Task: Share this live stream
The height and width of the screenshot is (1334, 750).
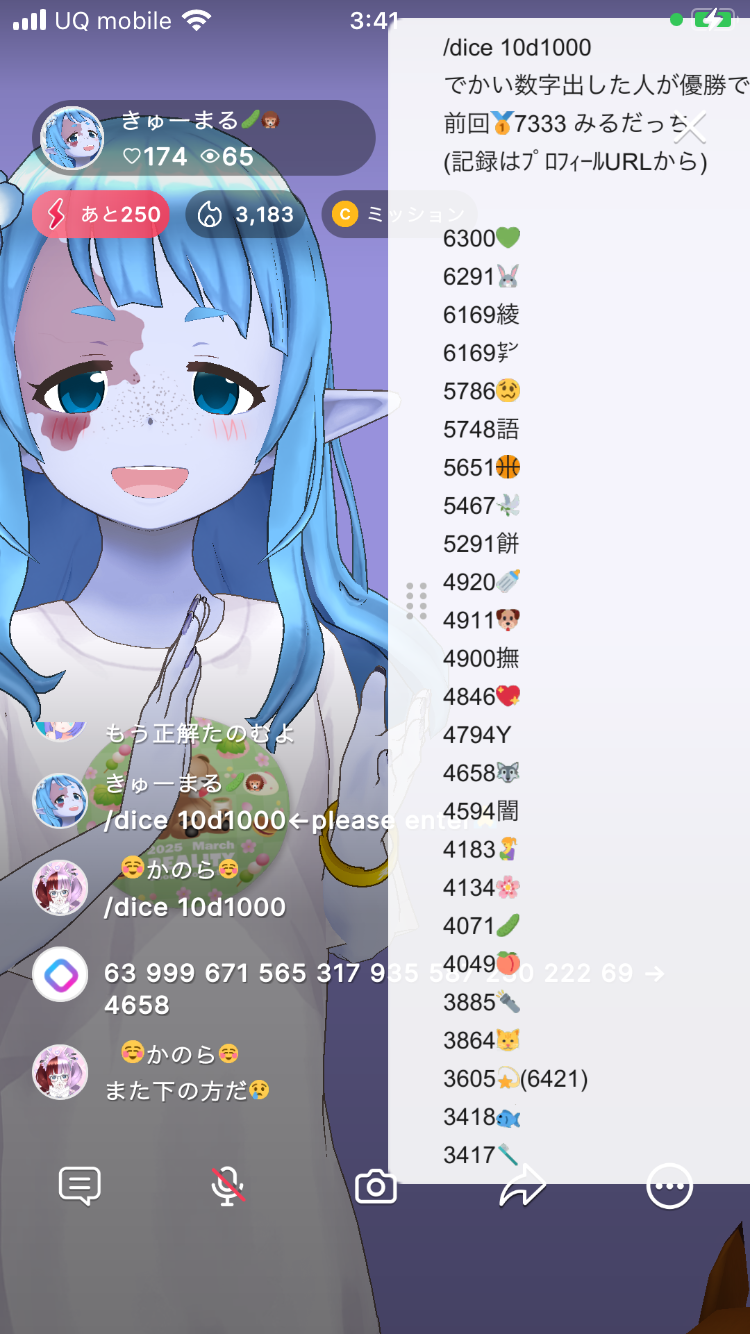Action: 522,1187
